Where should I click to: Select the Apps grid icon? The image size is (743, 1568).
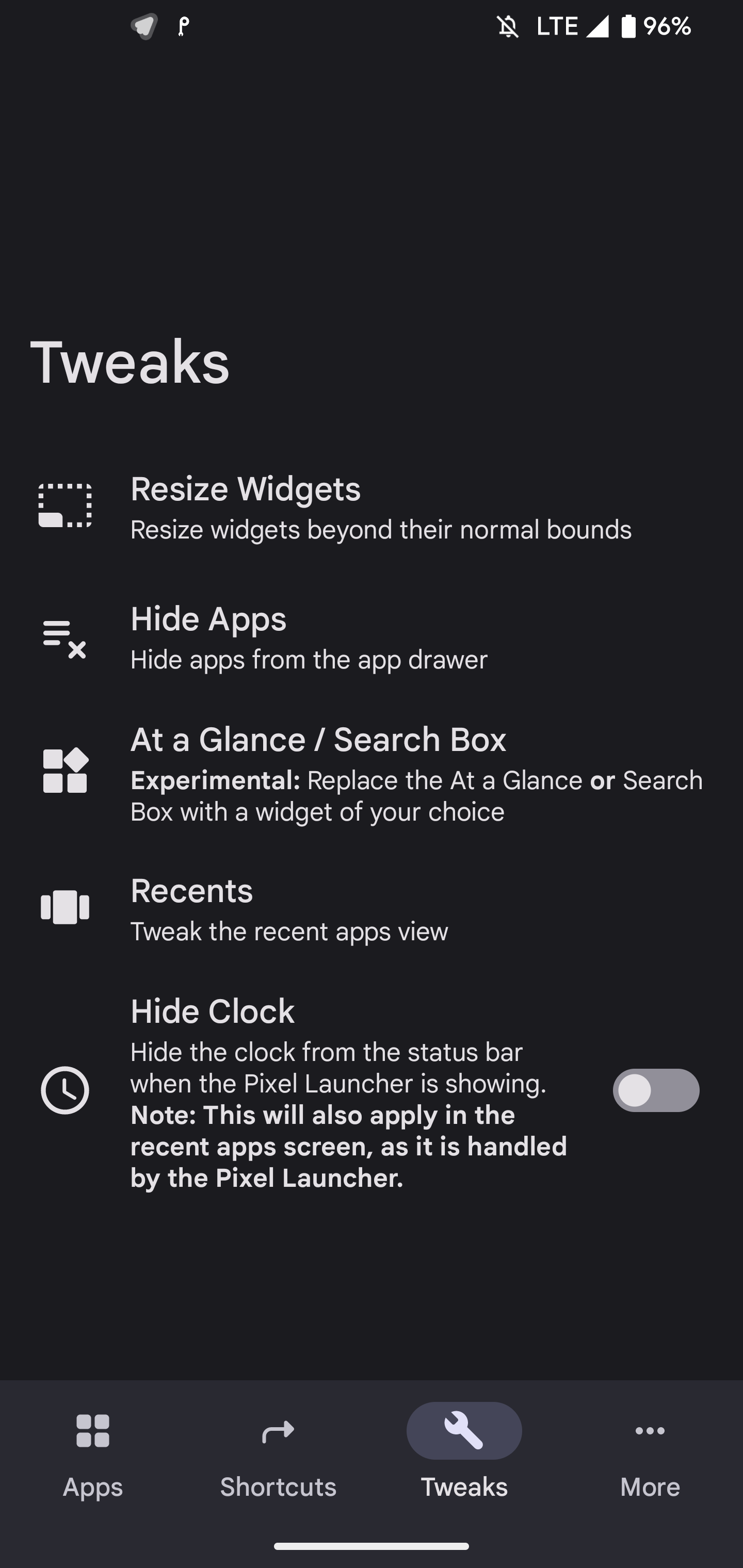92,1431
